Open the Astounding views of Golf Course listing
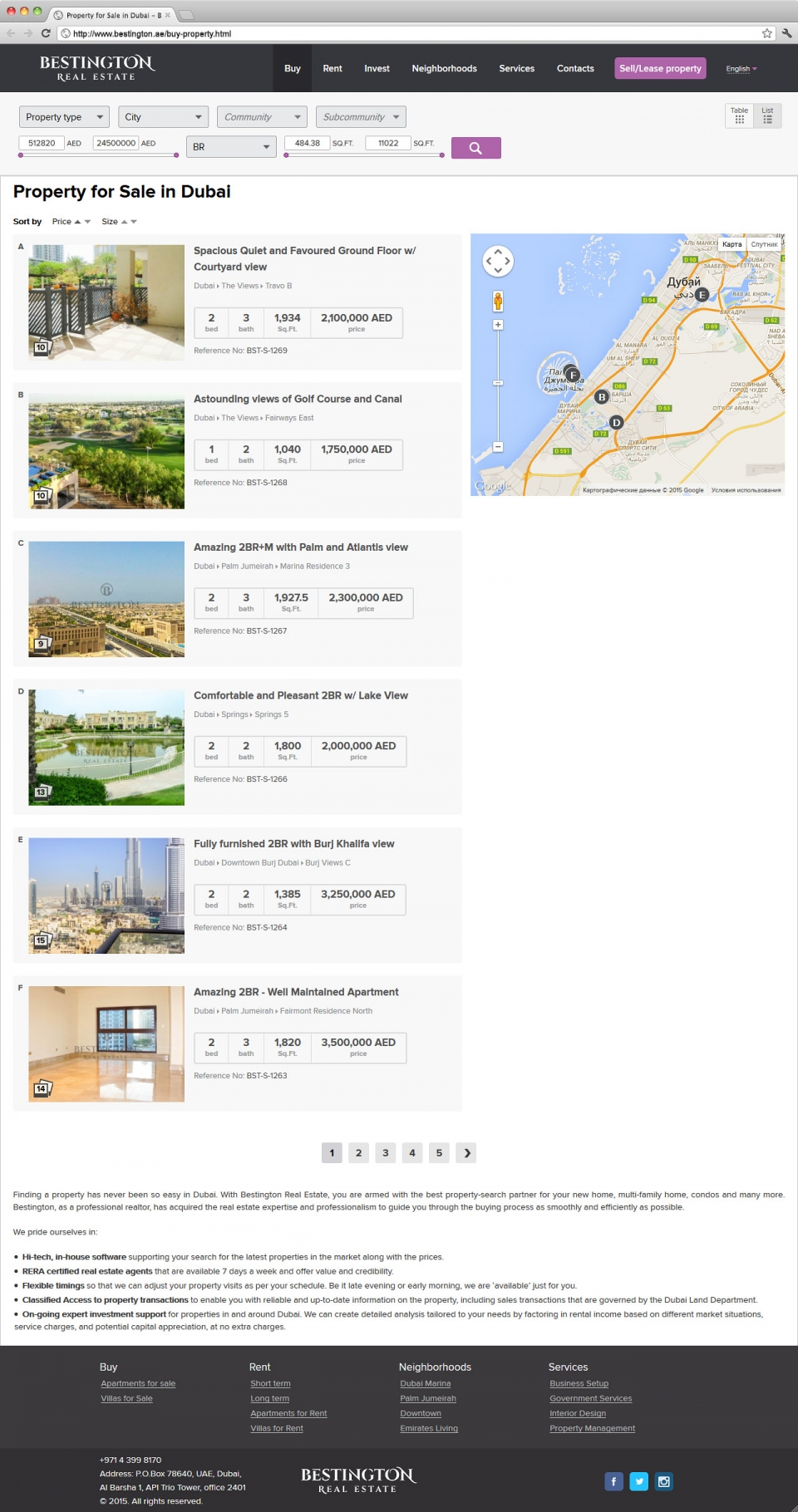The width and height of the screenshot is (798, 1512). pyautogui.click(x=298, y=399)
